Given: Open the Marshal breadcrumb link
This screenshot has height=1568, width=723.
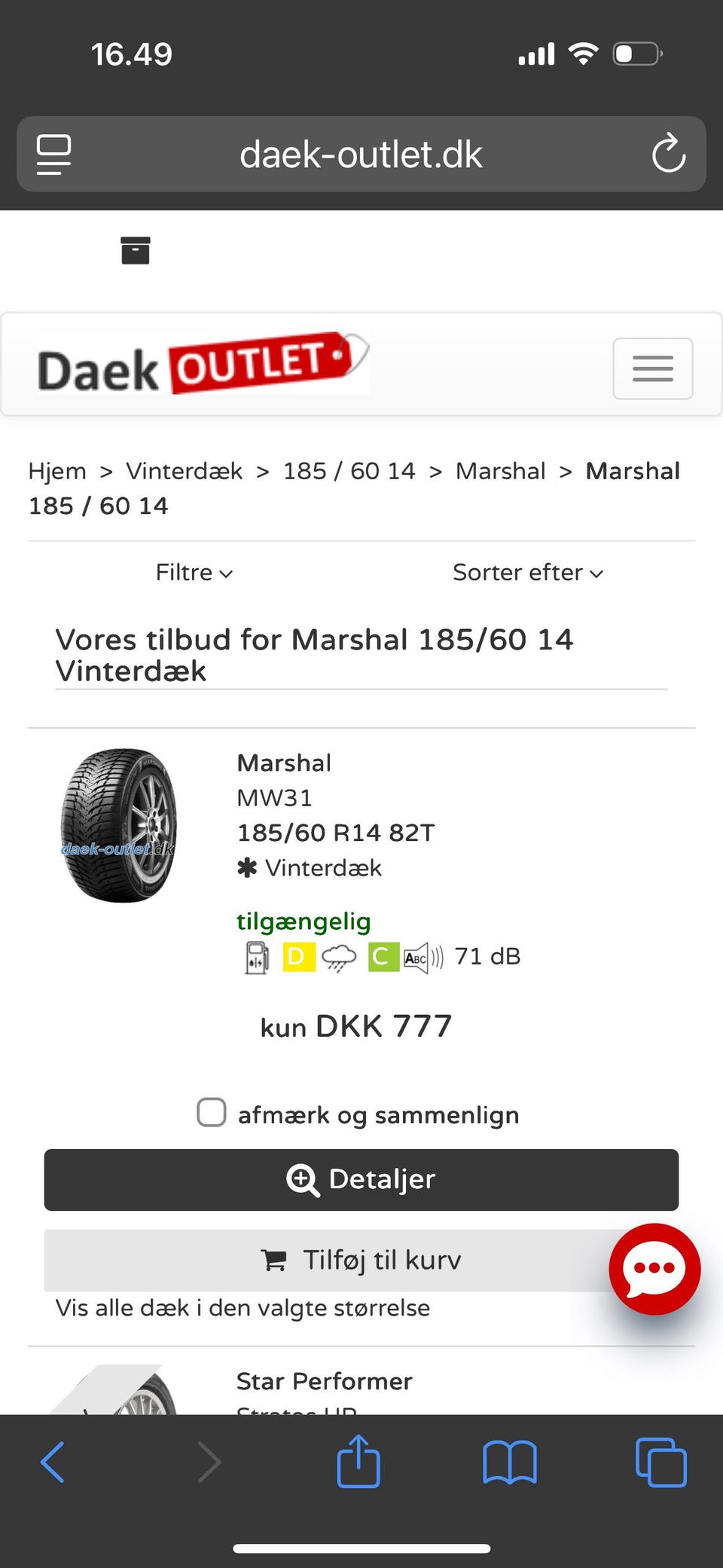Looking at the screenshot, I should pyautogui.click(x=500, y=471).
